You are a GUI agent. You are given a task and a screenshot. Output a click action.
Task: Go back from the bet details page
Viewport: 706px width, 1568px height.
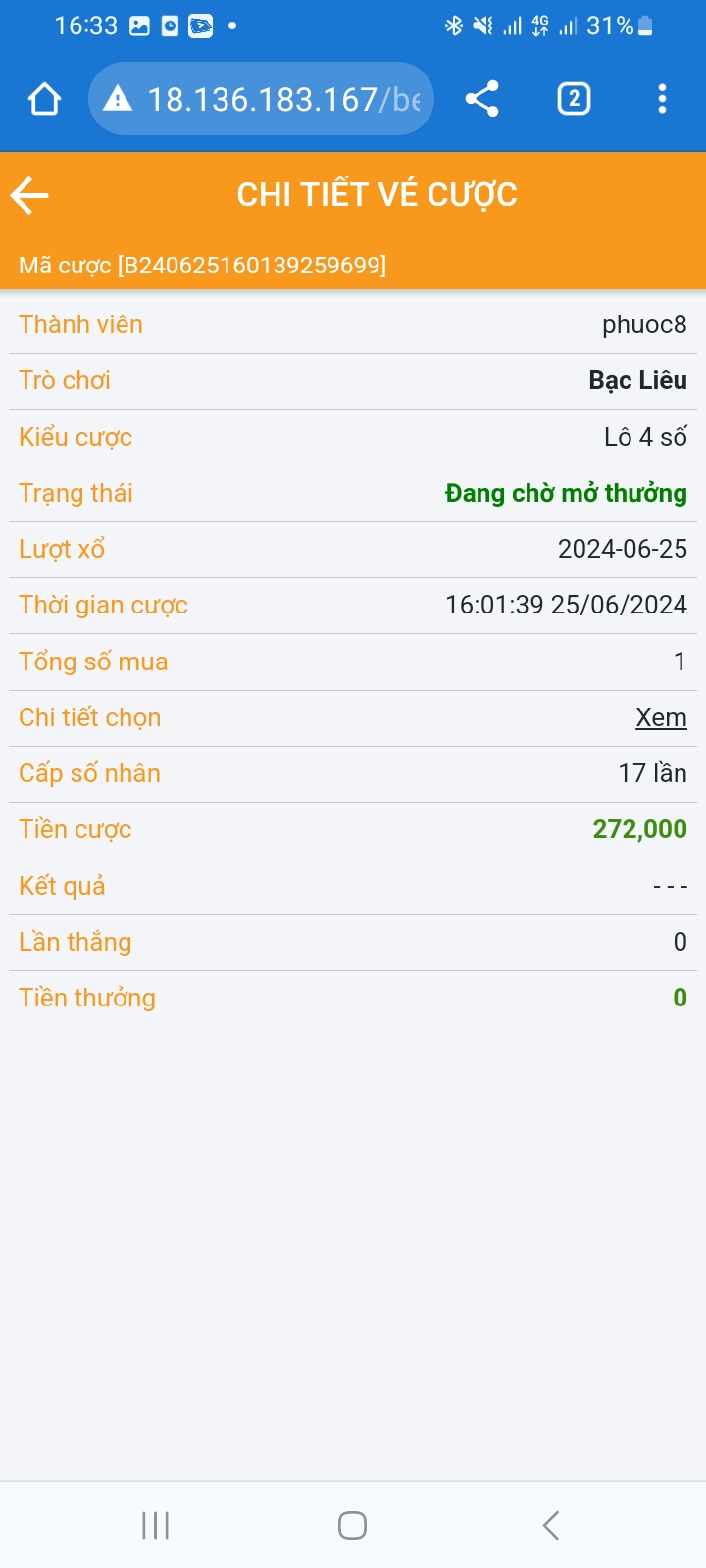click(29, 195)
